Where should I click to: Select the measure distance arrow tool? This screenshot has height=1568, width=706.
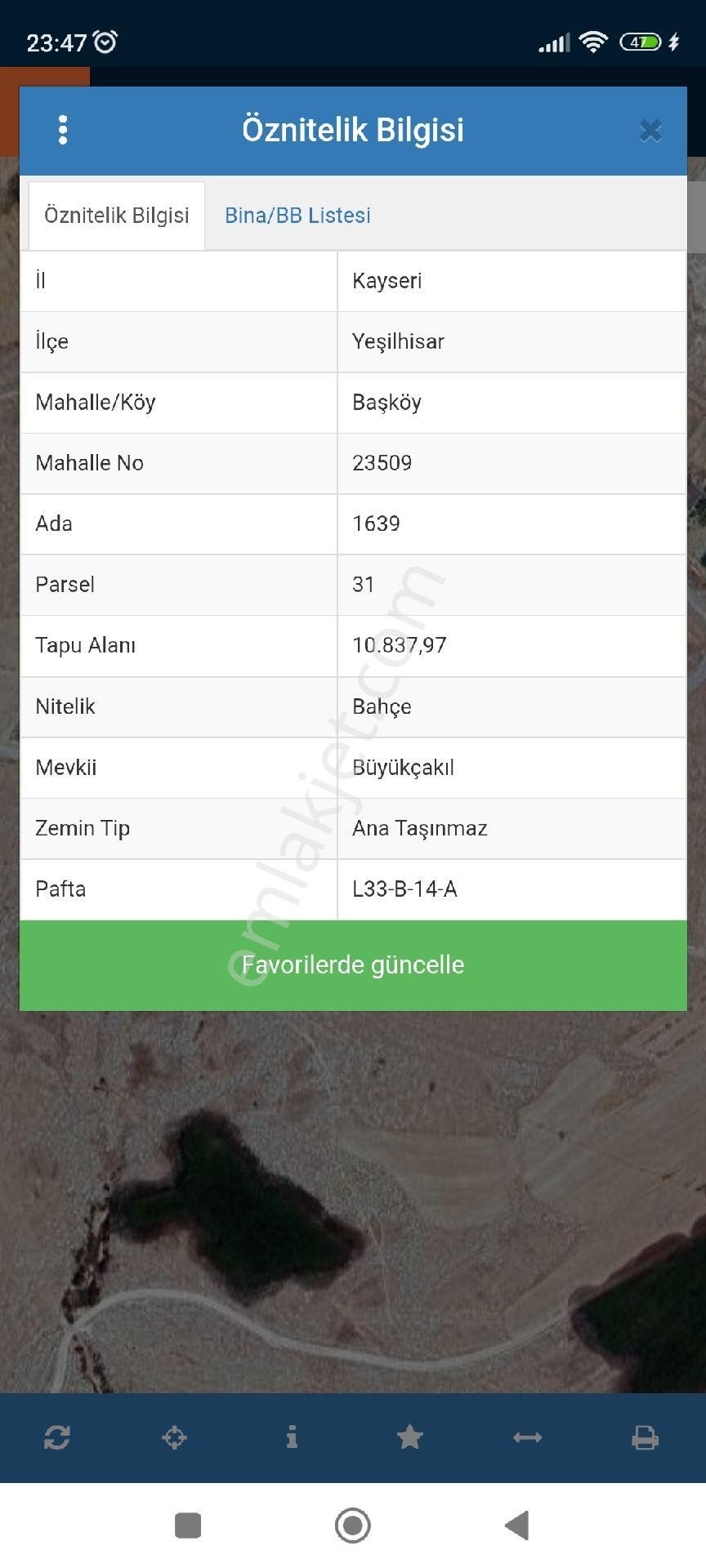[x=528, y=1437]
